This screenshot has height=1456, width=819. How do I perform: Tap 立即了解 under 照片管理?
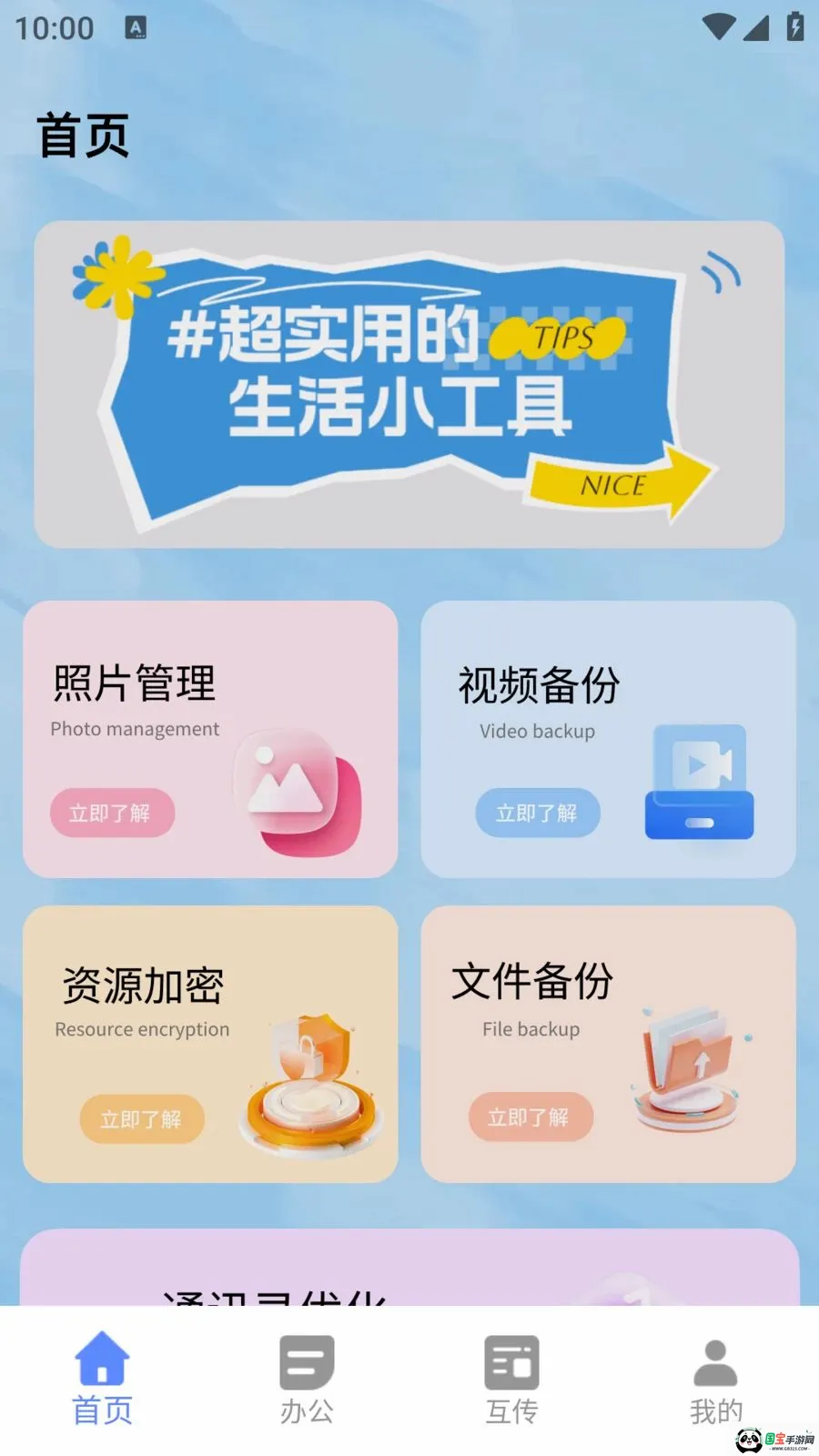pos(112,813)
